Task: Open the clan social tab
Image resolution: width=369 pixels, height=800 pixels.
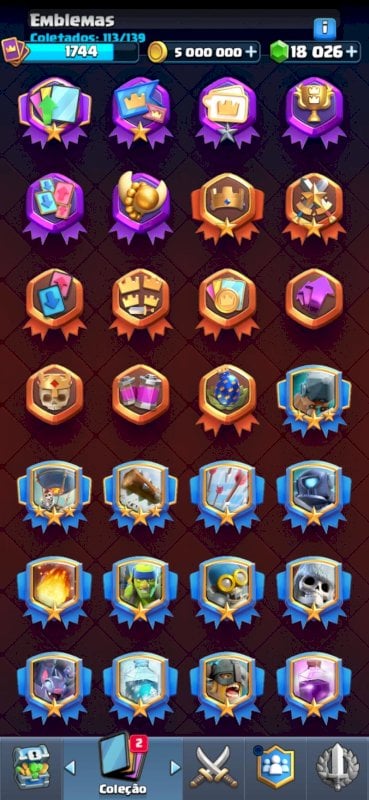Action: 276,767
